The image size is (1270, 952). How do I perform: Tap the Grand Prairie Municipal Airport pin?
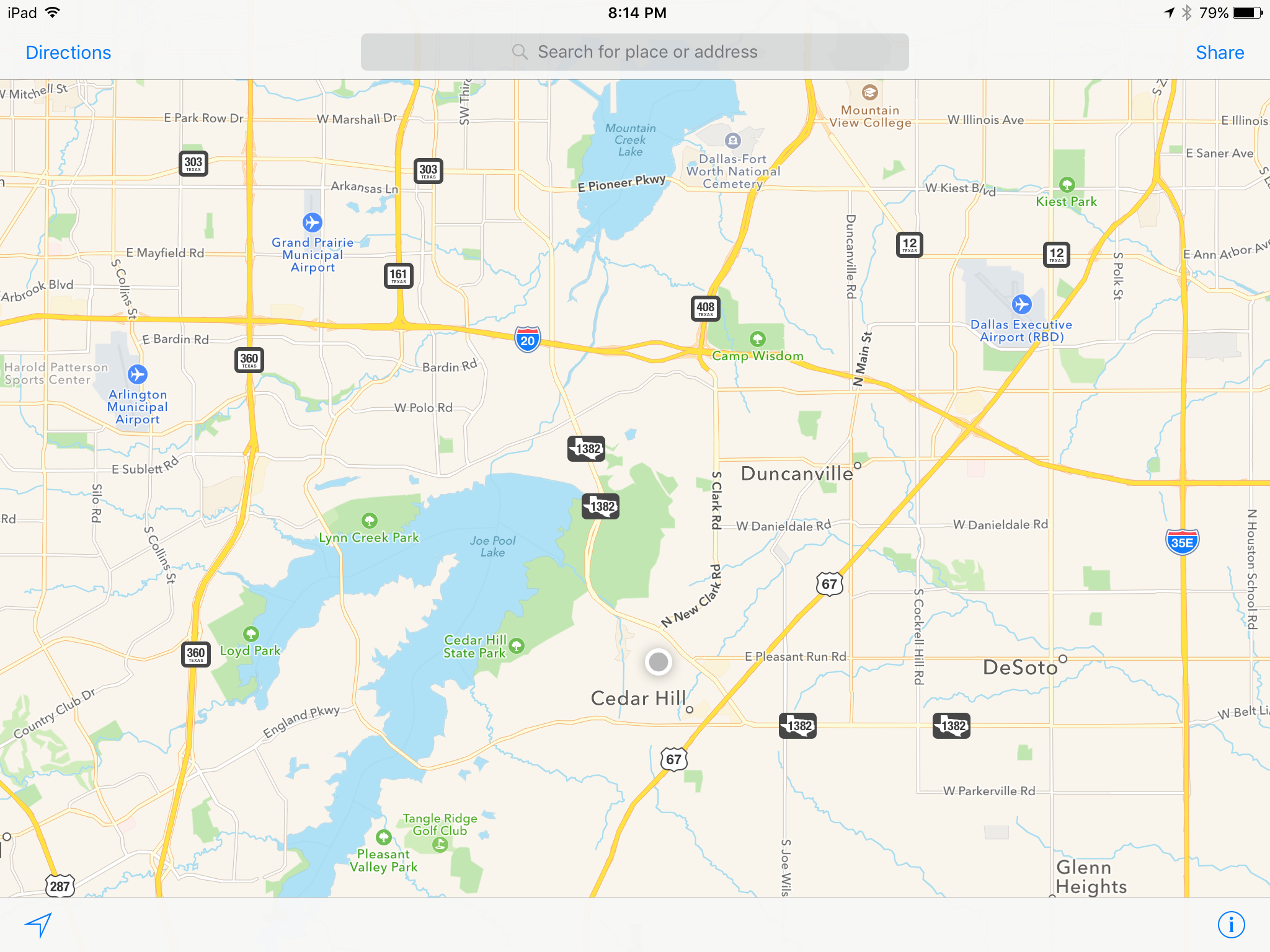pos(313,222)
